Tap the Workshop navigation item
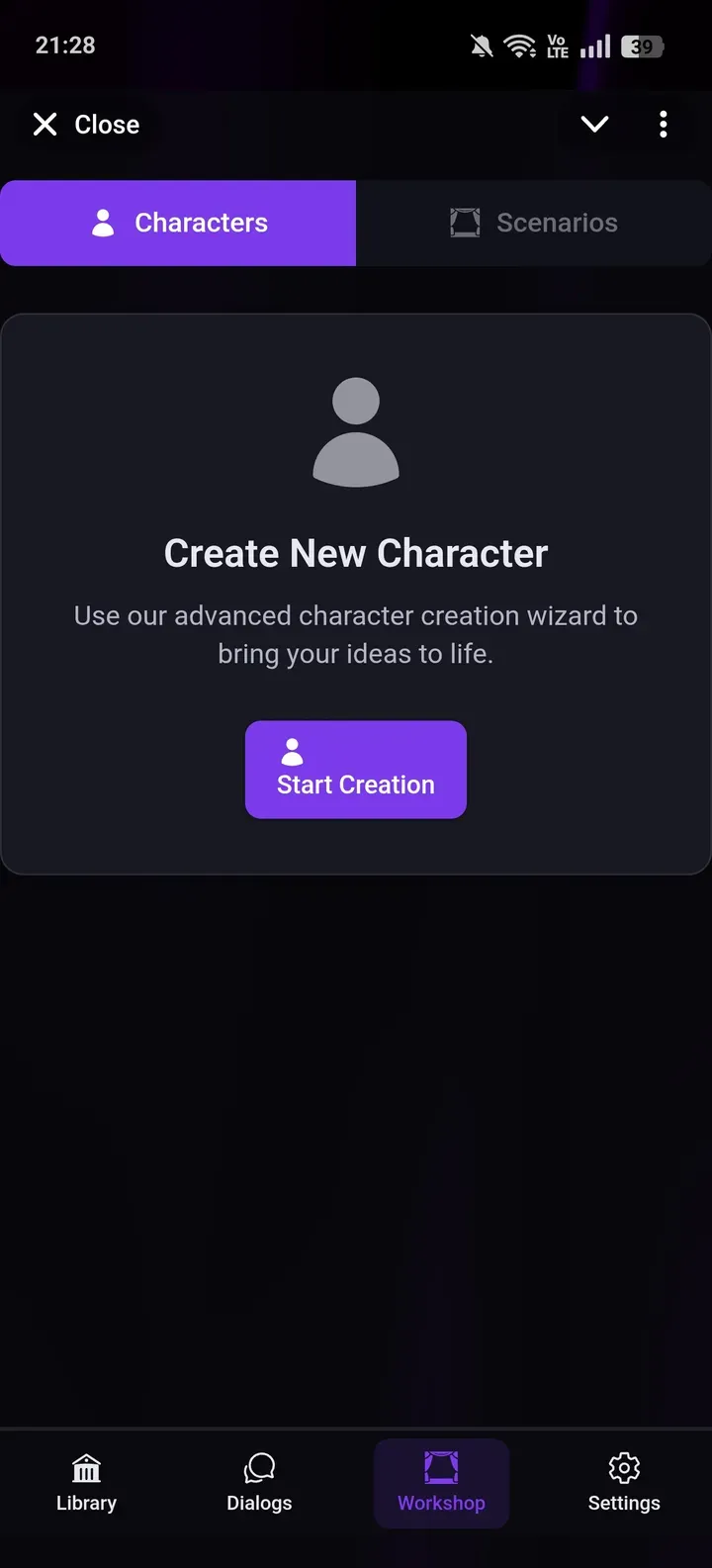This screenshot has height=1568, width=712. (441, 1483)
